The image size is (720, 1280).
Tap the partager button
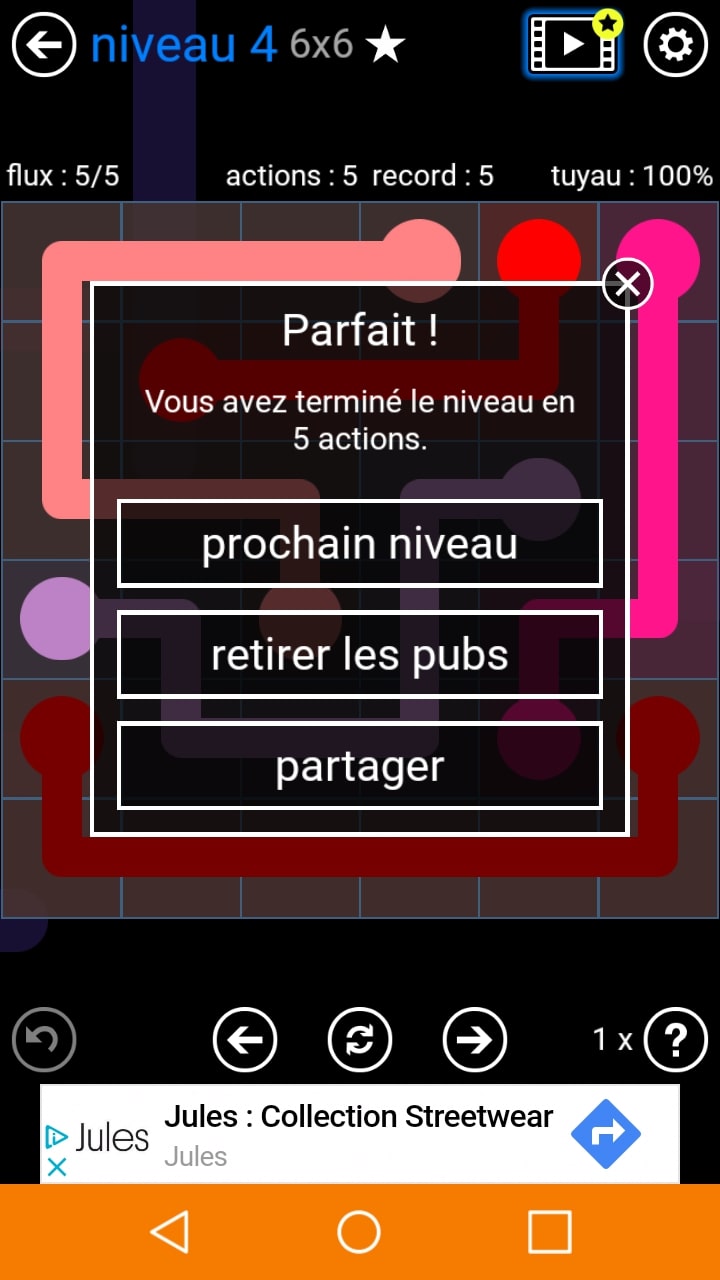coord(360,766)
